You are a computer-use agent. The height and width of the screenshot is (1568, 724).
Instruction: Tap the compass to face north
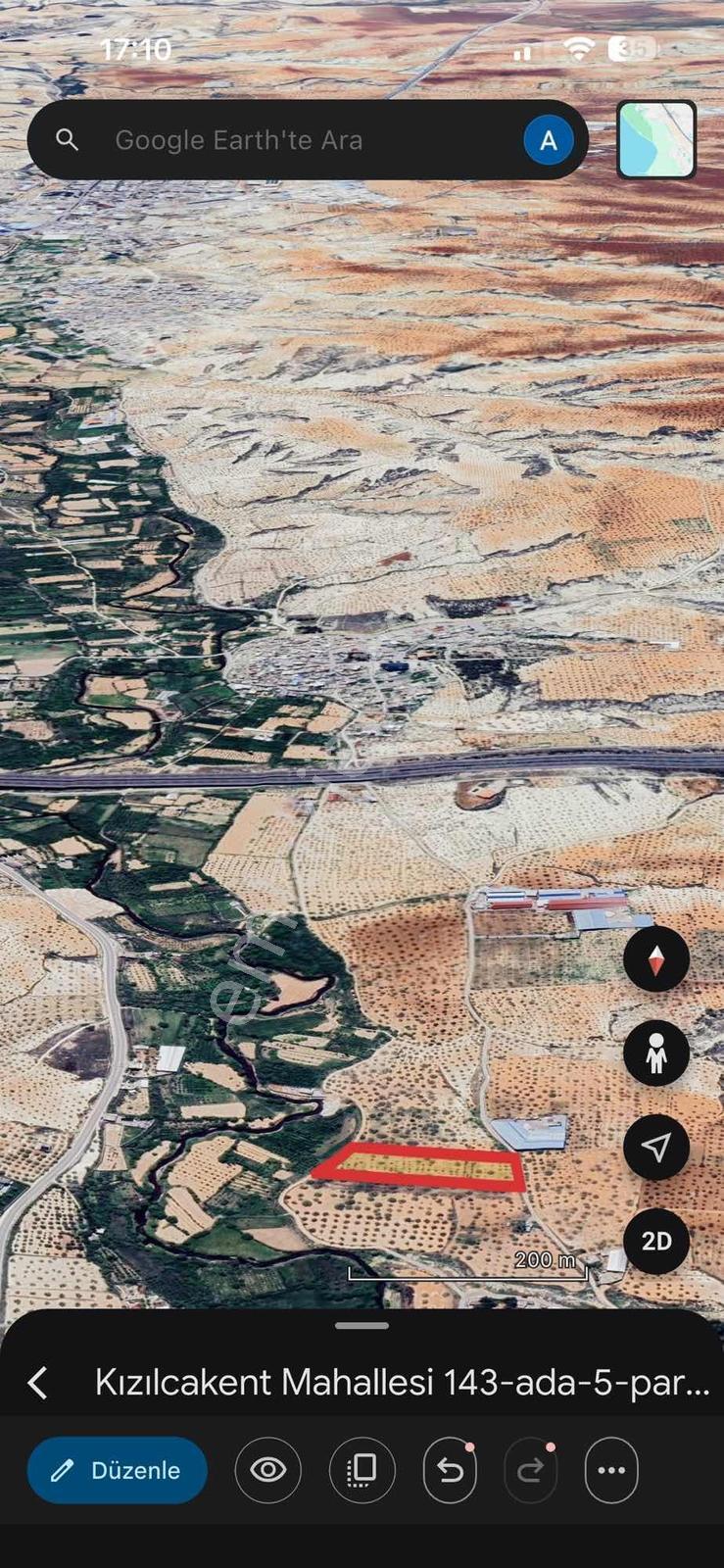click(x=656, y=959)
